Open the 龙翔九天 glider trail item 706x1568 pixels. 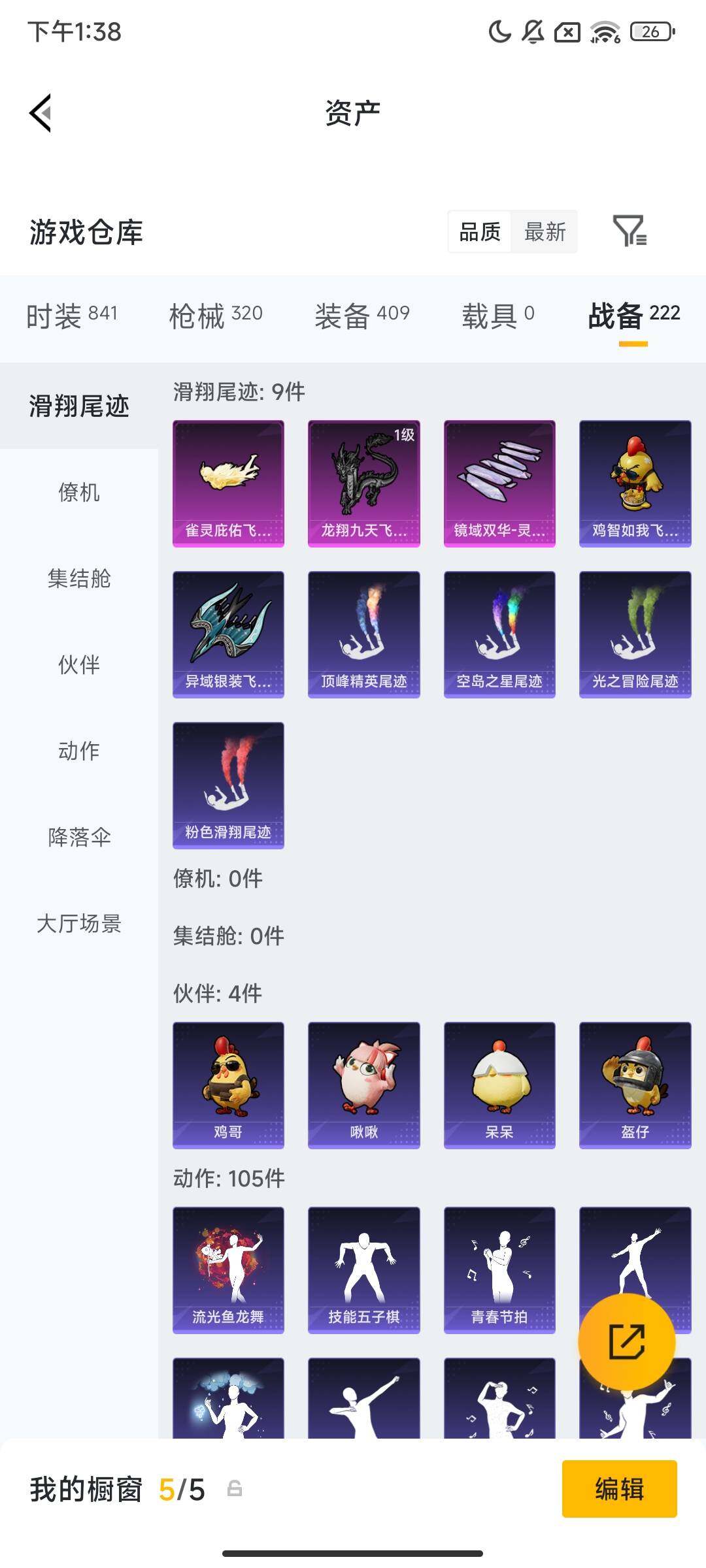point(363,483)
